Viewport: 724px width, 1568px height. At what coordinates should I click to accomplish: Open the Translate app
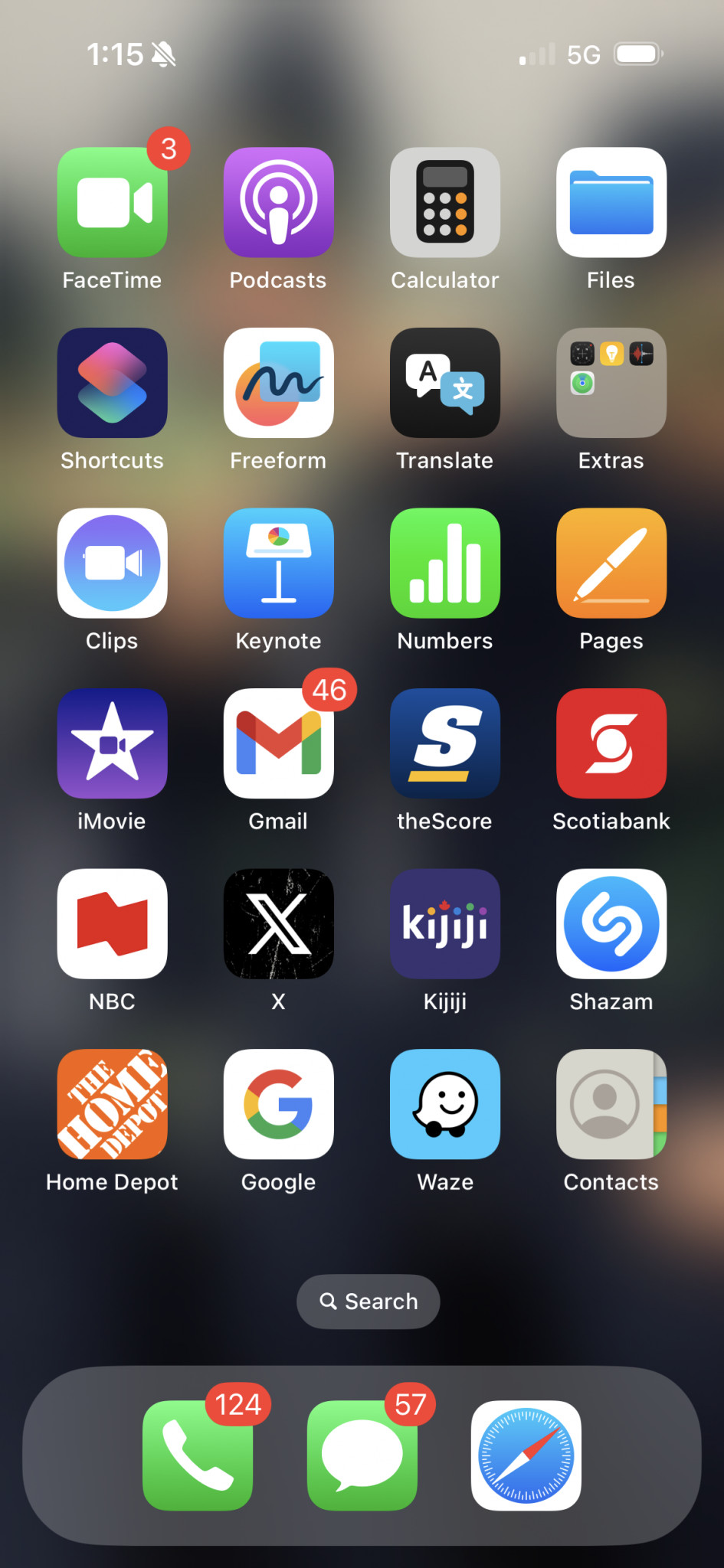445,383
